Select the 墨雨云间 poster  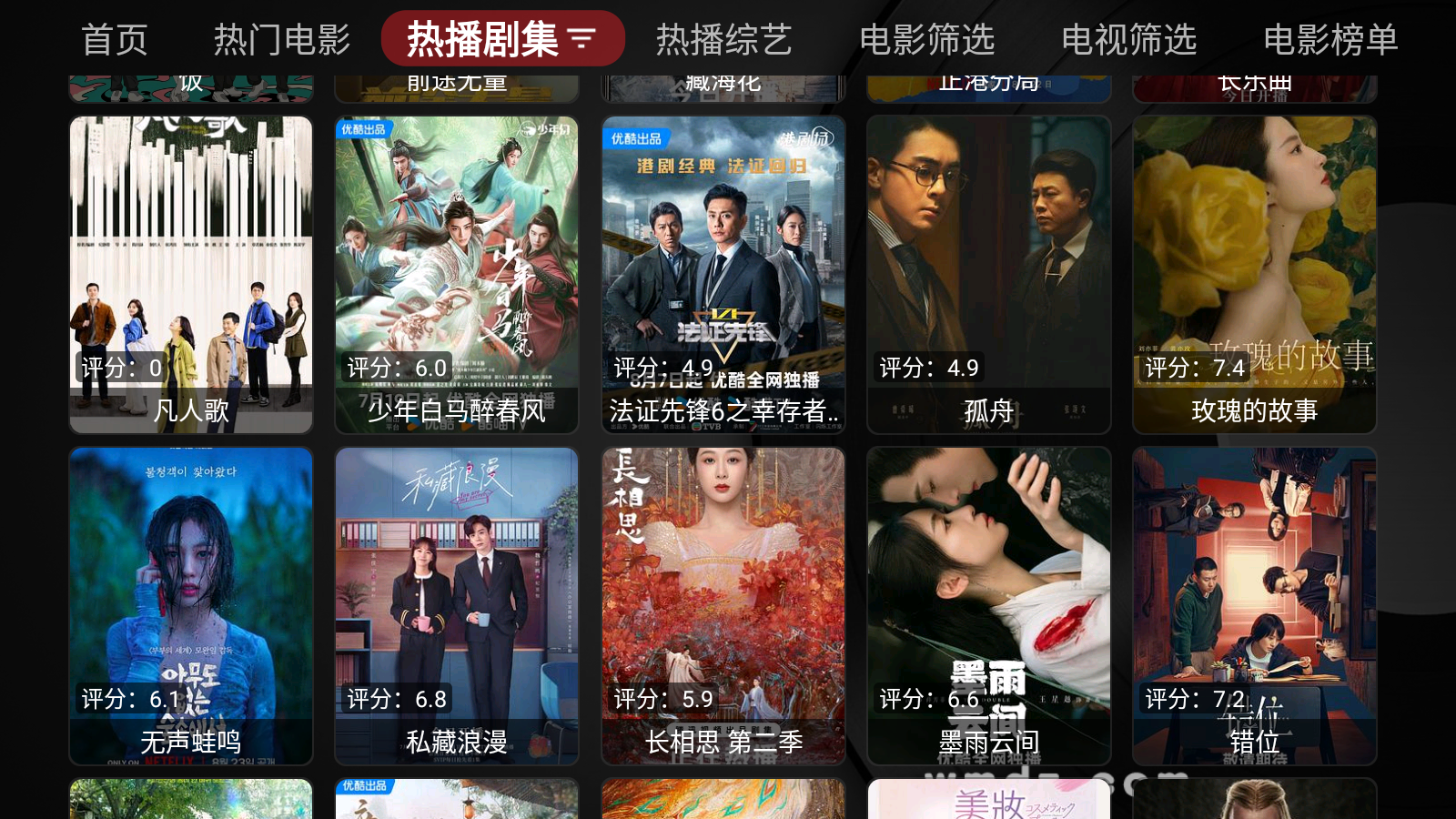(x=989, y=605)
